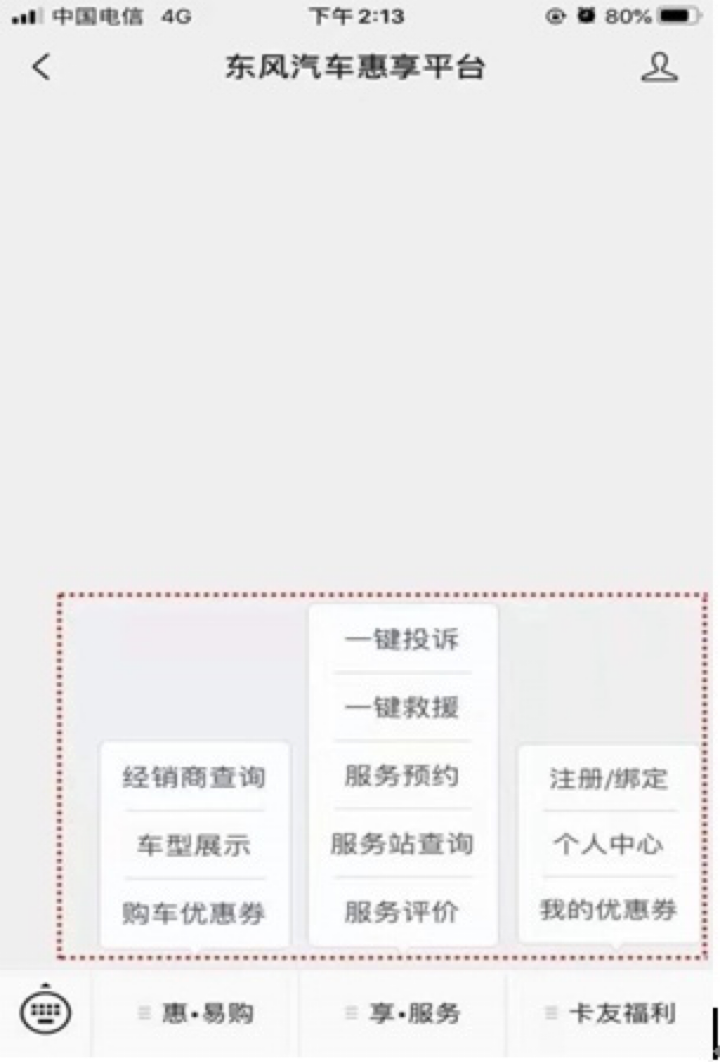Open 服务站查询
Image resolution: width=720 pixels, height=1062 pixels.
pyautogui.click(x=402, y=844)
